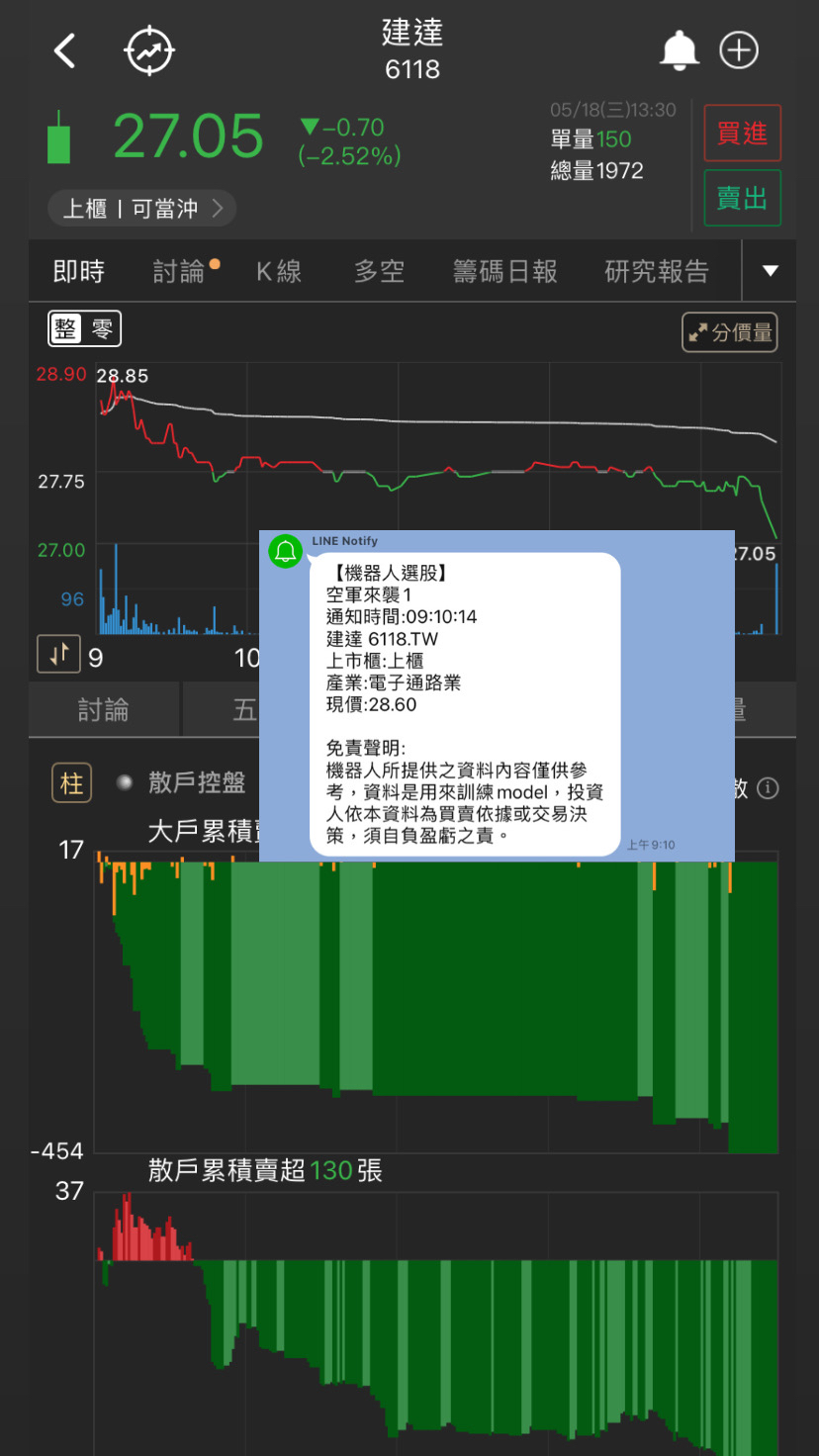Select the lower 討論 section tab
This screenshot has height=1456, width=819.
[x=104, y=709]
